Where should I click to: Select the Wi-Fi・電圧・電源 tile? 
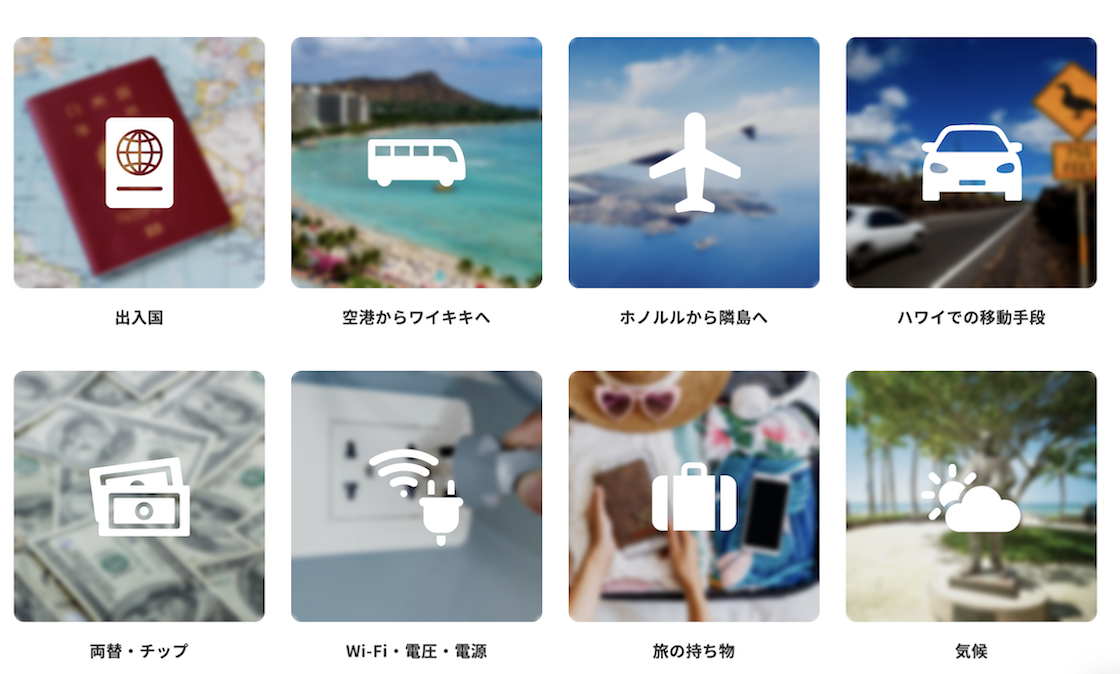pyautogui.click(x=416, y=496)
